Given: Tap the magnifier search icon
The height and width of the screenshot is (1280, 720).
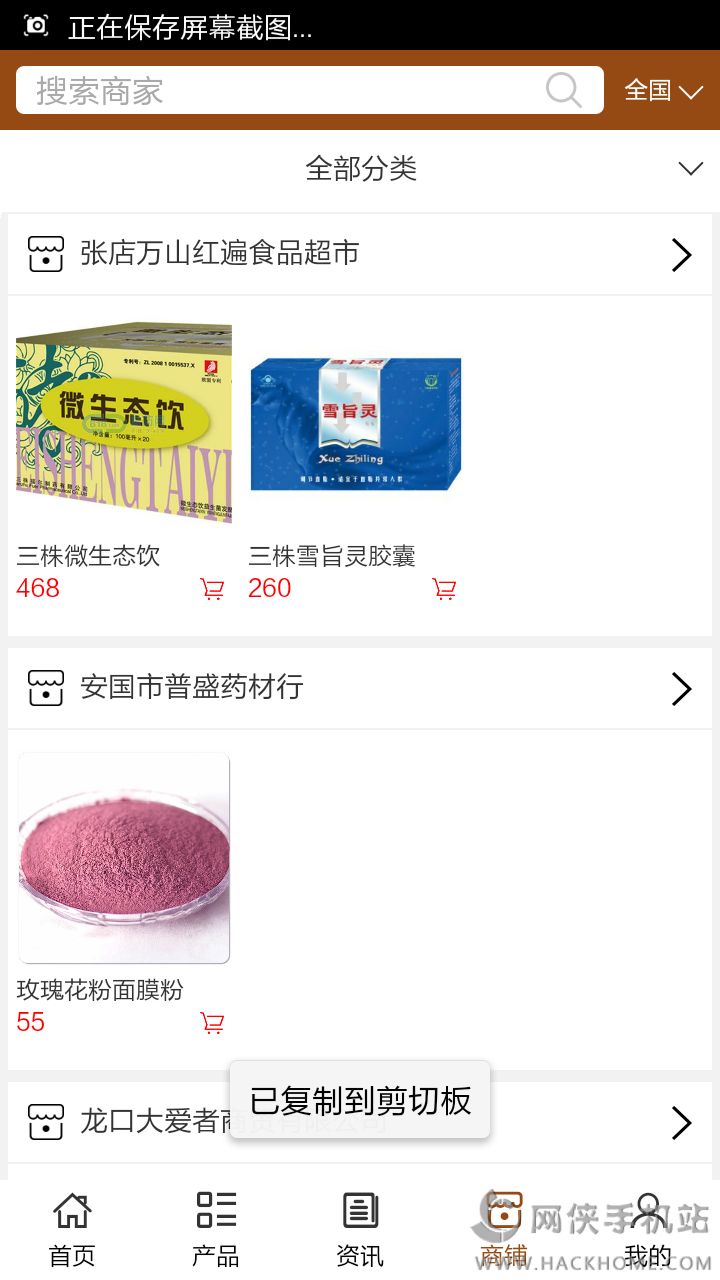Looking at the screenshot, I should tap(564, 91).
